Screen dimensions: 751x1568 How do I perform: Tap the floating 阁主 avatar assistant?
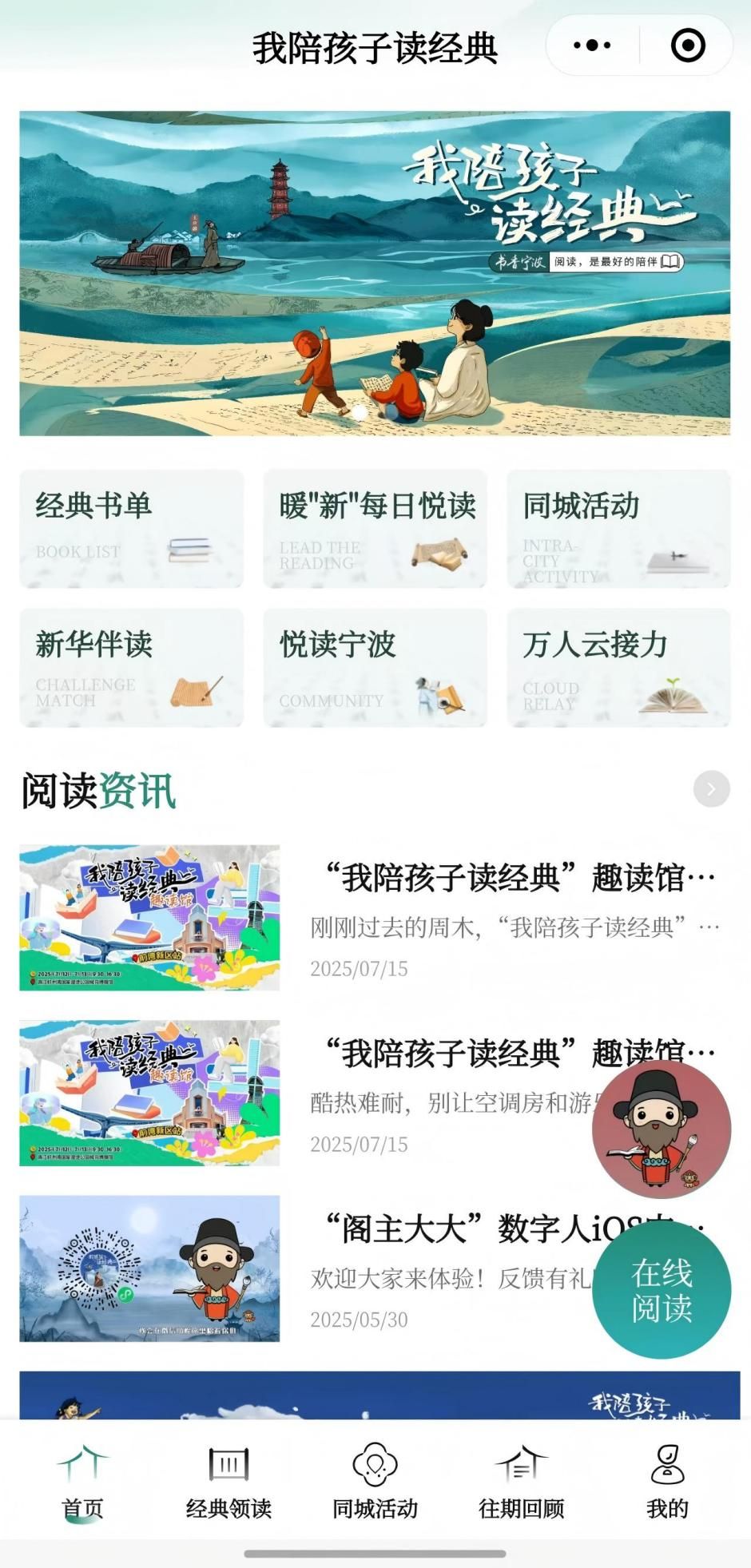pos(661,1129)
